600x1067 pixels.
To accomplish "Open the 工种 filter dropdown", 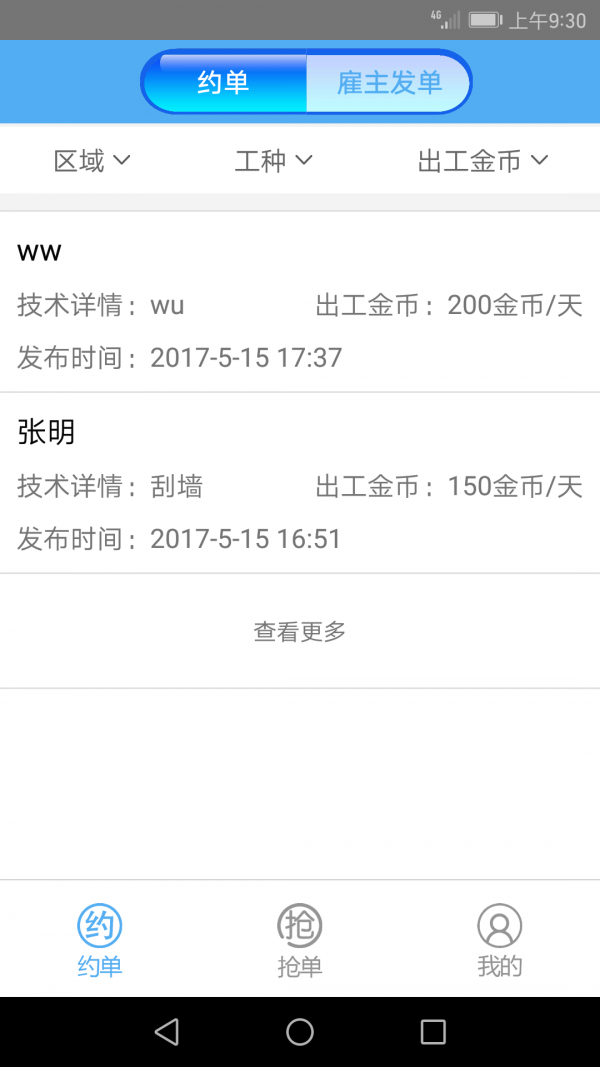I will point(273,161).
